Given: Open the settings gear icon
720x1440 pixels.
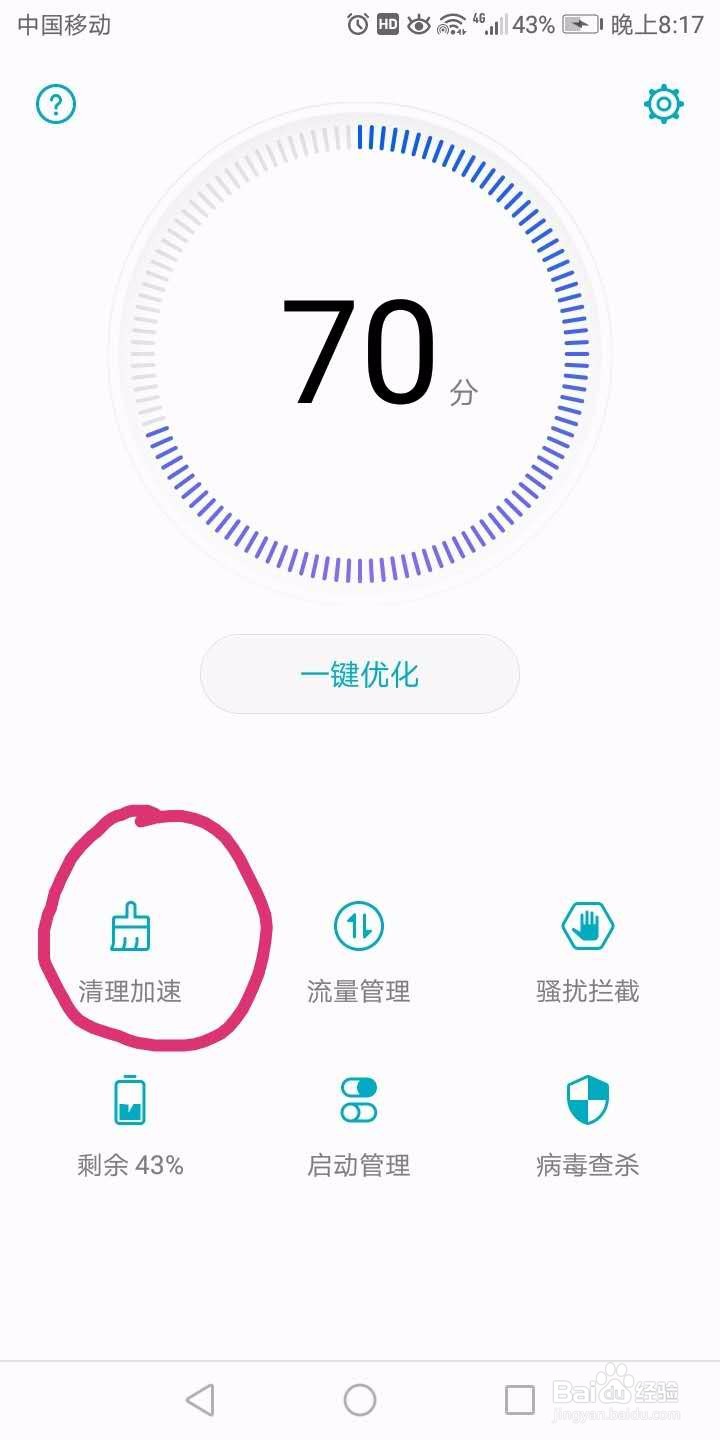Looking at the screenshot, I should click(x=663, y=102).
